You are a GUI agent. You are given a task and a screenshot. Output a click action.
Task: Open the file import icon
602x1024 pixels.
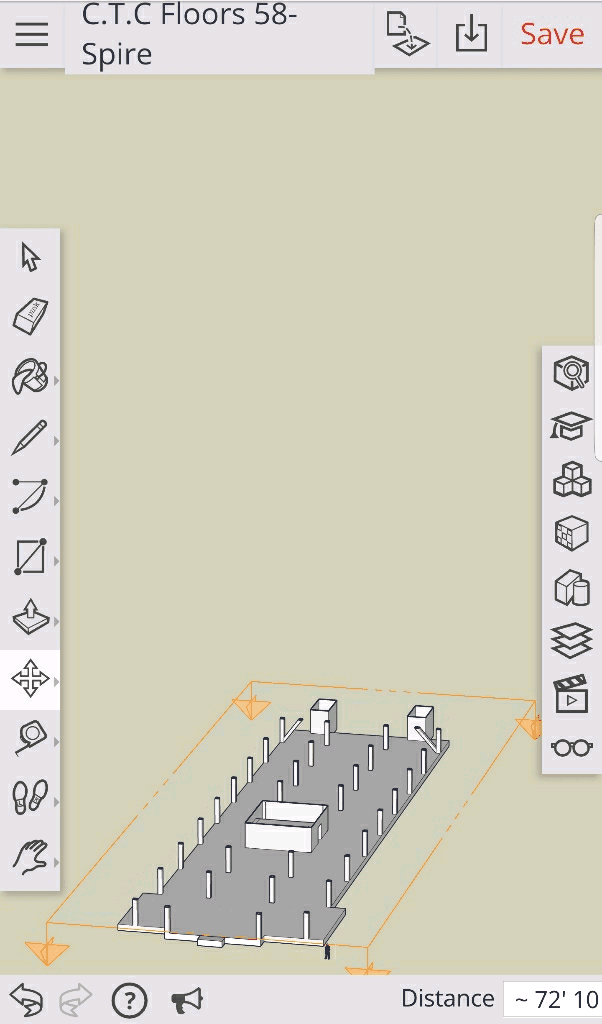[x=407, y=34]
